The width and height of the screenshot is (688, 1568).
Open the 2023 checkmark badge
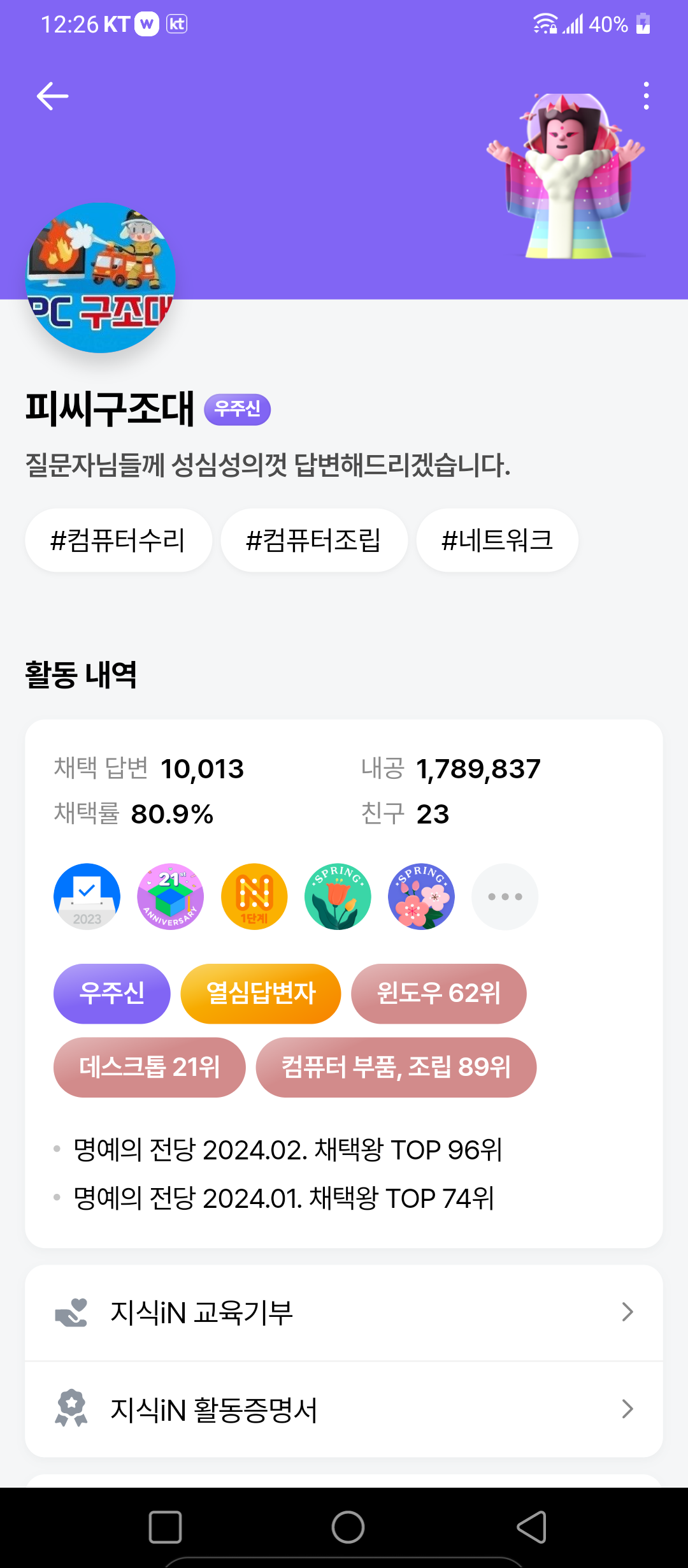point(87,896)
